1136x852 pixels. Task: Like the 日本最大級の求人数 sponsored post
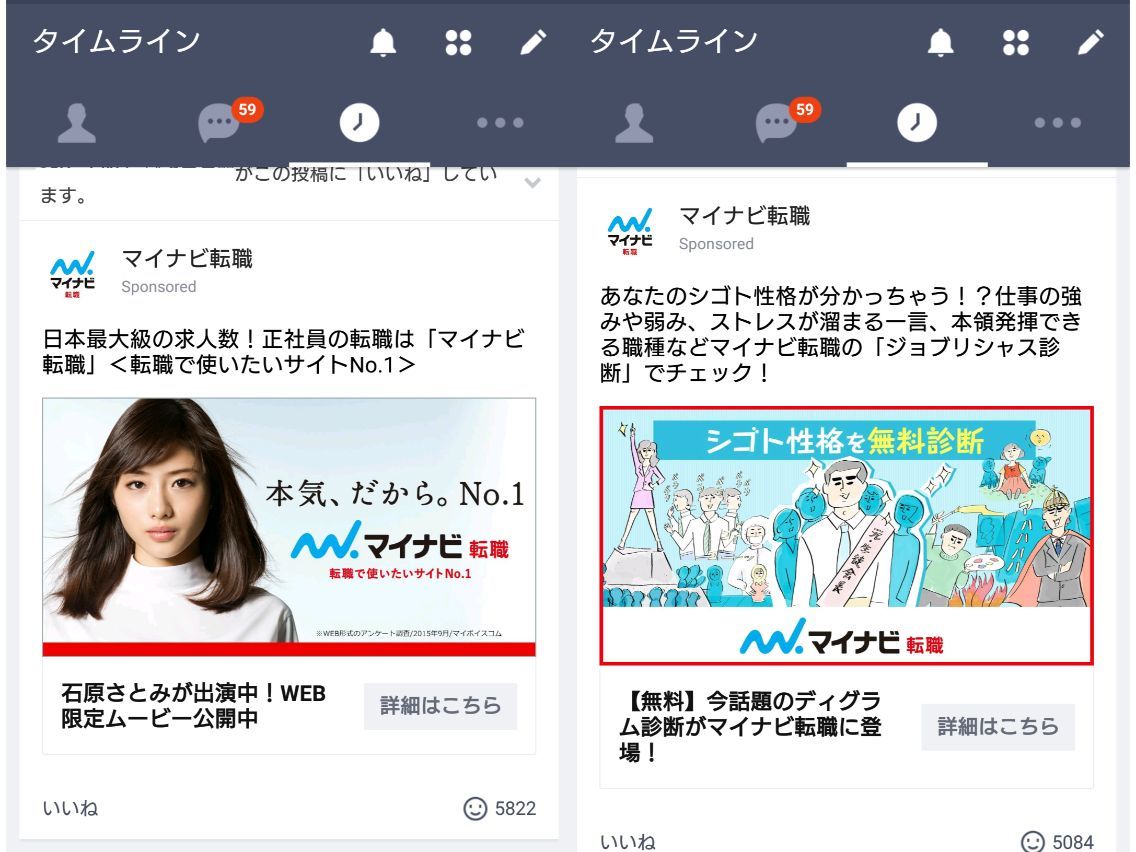click(x=70, y=808)
